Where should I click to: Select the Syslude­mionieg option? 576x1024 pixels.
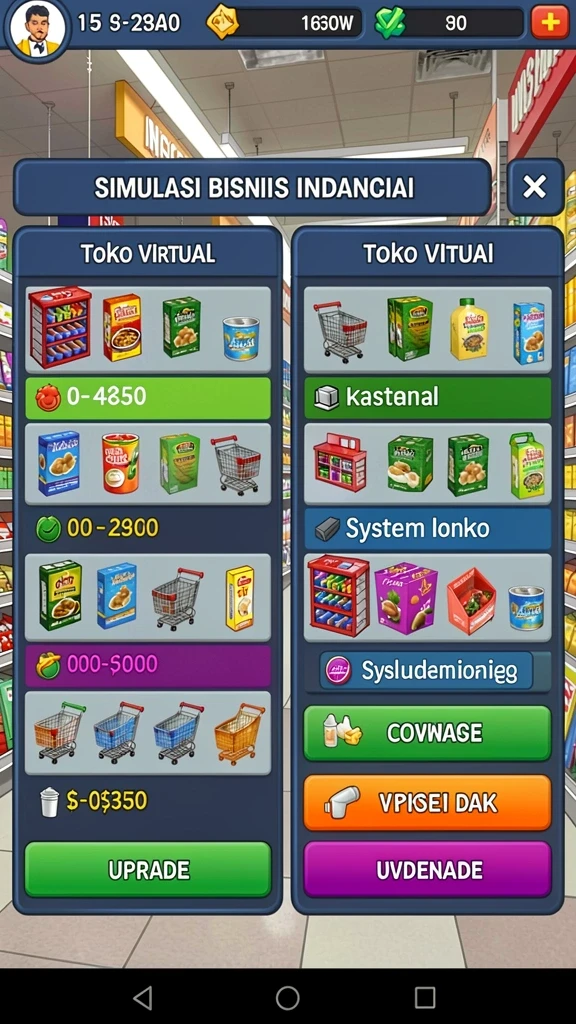tap(426, 670)
